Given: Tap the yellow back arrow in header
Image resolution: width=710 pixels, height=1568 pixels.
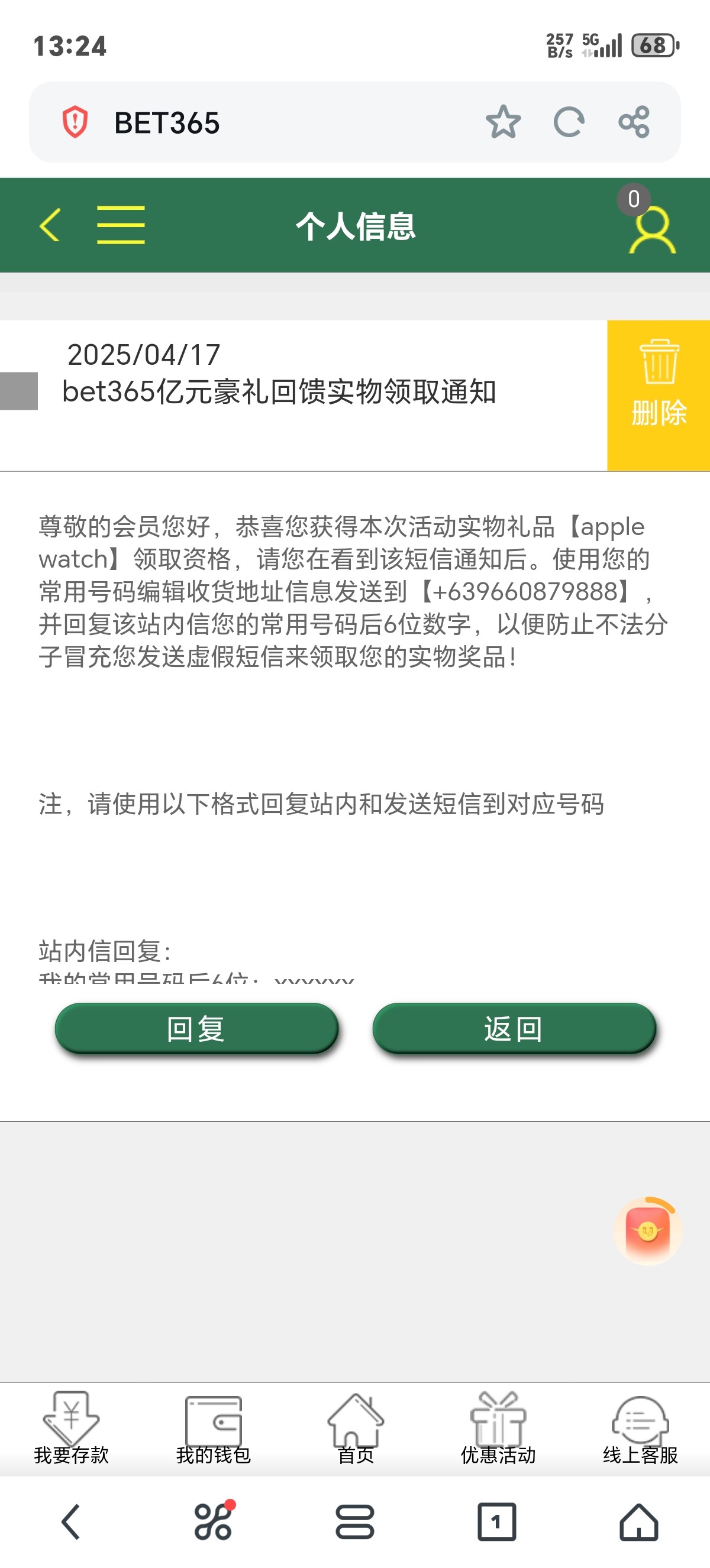Looking at the screenshot, I should coord(50,225).
